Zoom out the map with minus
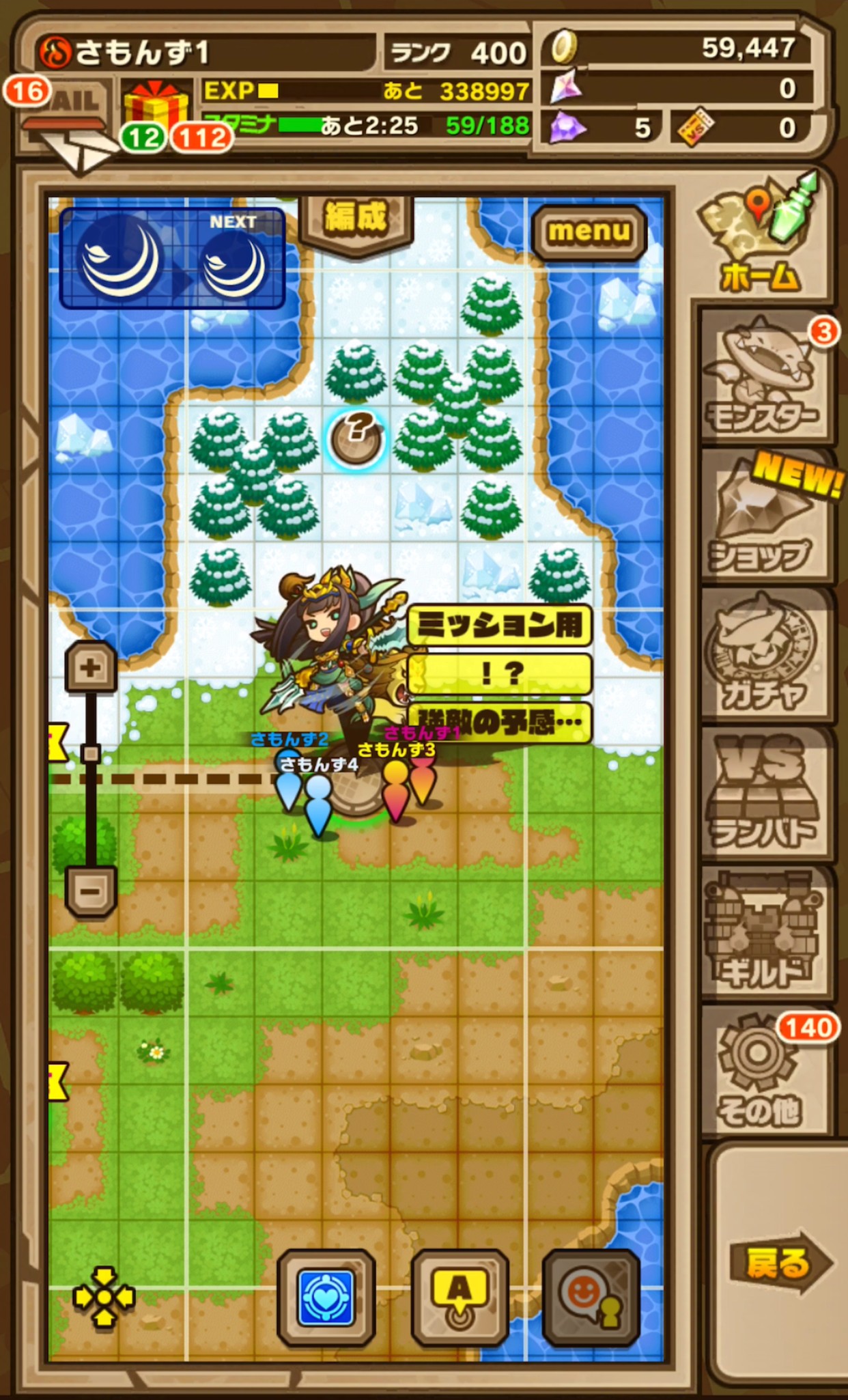Image resolution: width=848 pixels, height=1400 pixels. click(91, 891)
